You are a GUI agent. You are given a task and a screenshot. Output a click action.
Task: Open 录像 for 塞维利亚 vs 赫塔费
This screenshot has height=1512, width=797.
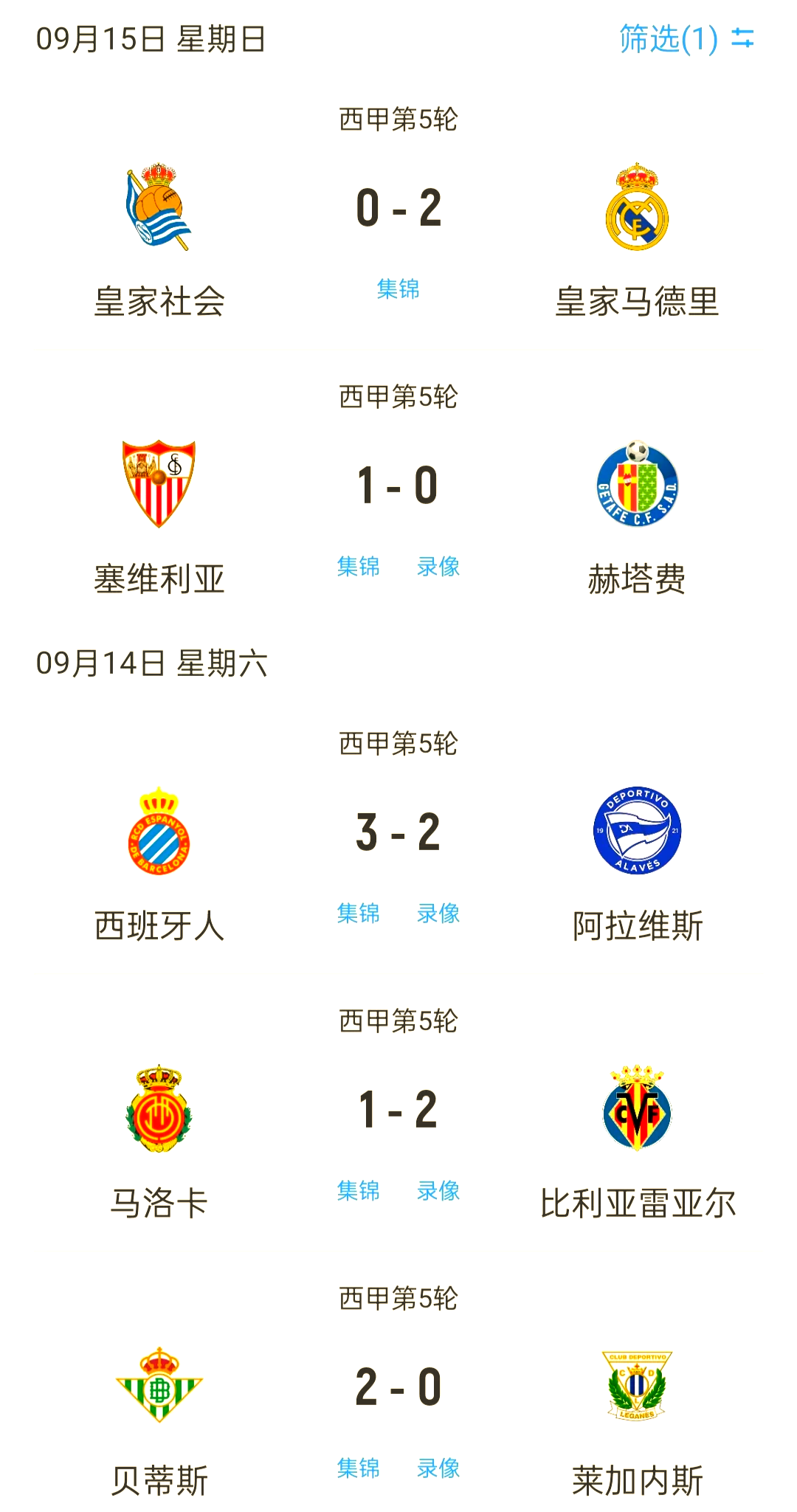[x=438, y=566]
